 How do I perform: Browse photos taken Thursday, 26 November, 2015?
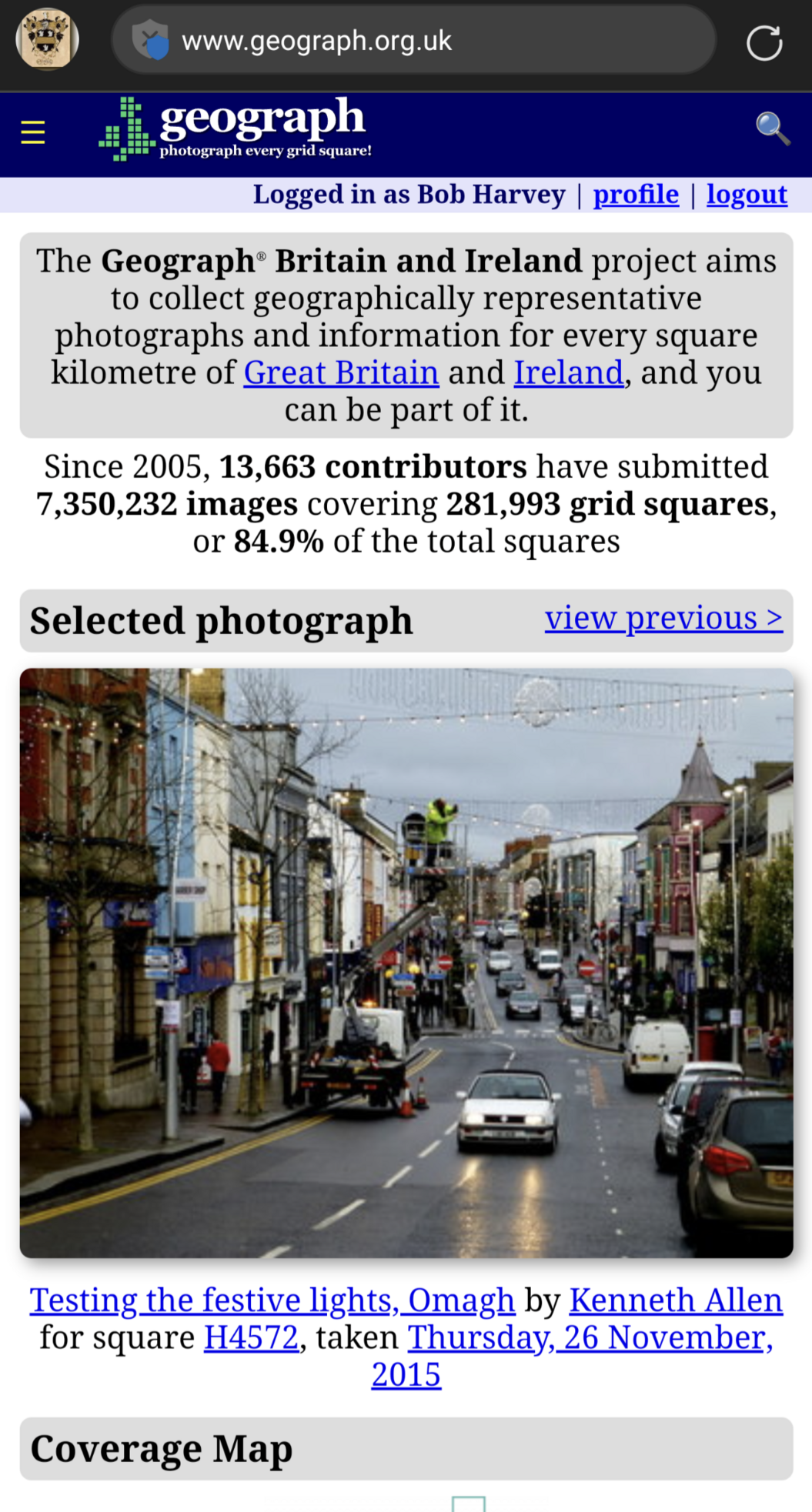click(590, 1338)
